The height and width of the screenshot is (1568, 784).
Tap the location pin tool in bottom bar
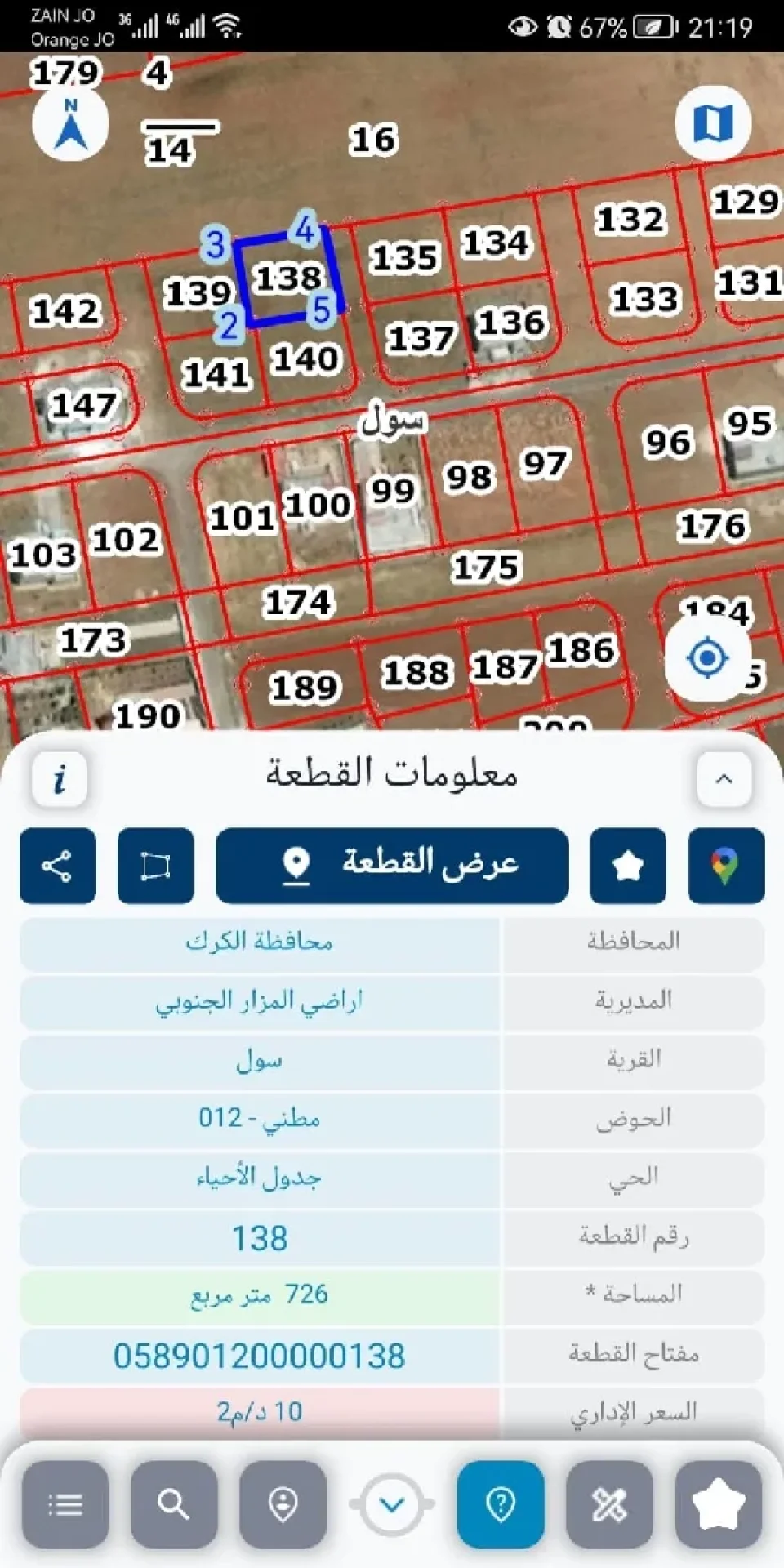[x=283, y=1504]
